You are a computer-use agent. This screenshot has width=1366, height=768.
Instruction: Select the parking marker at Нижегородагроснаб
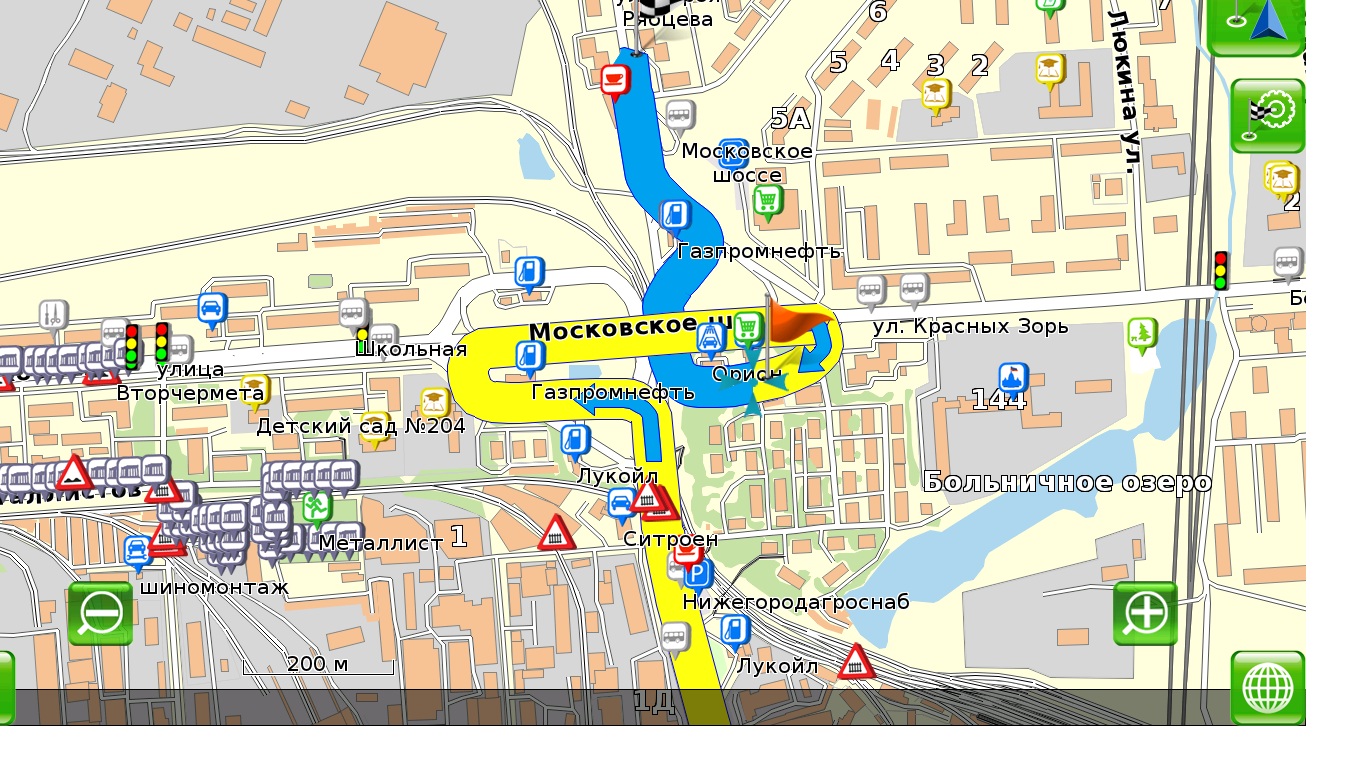click(698, 574)
